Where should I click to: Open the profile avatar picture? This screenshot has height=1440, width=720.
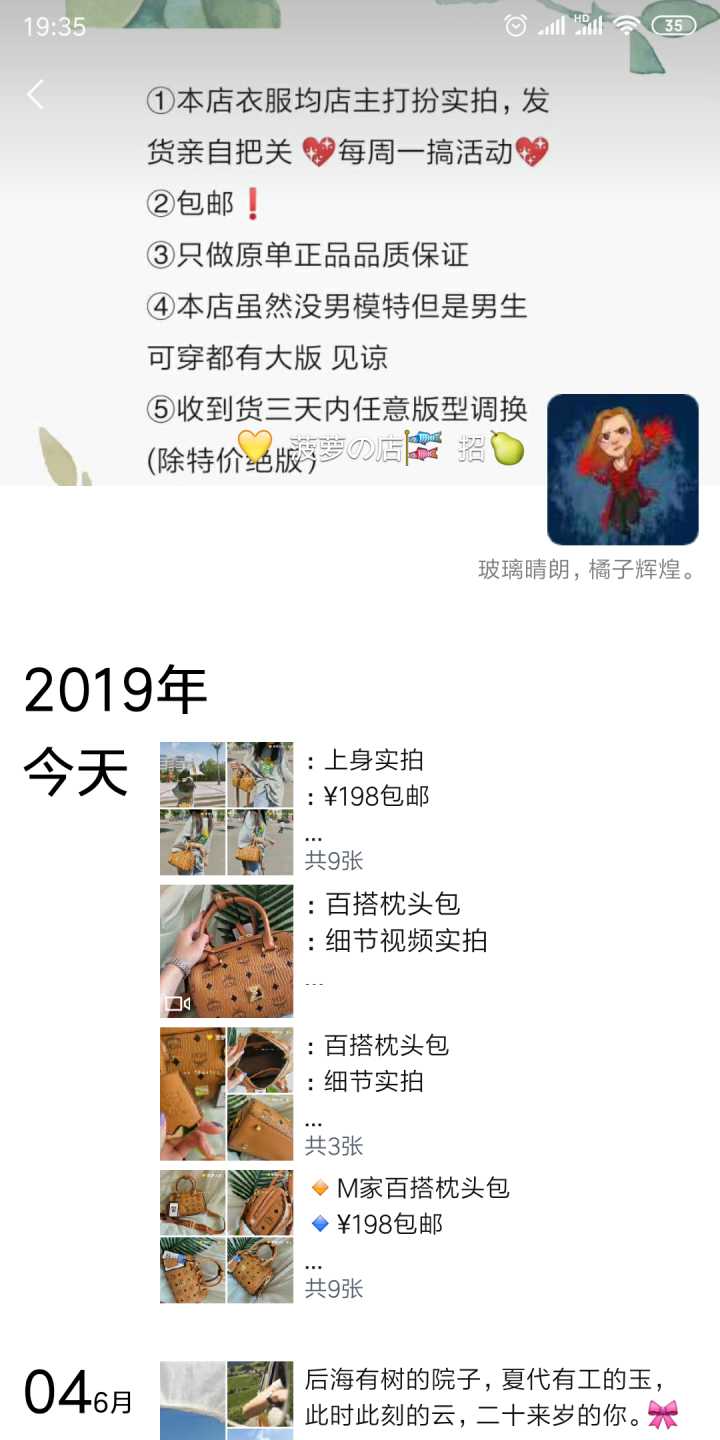pos(622,469)
